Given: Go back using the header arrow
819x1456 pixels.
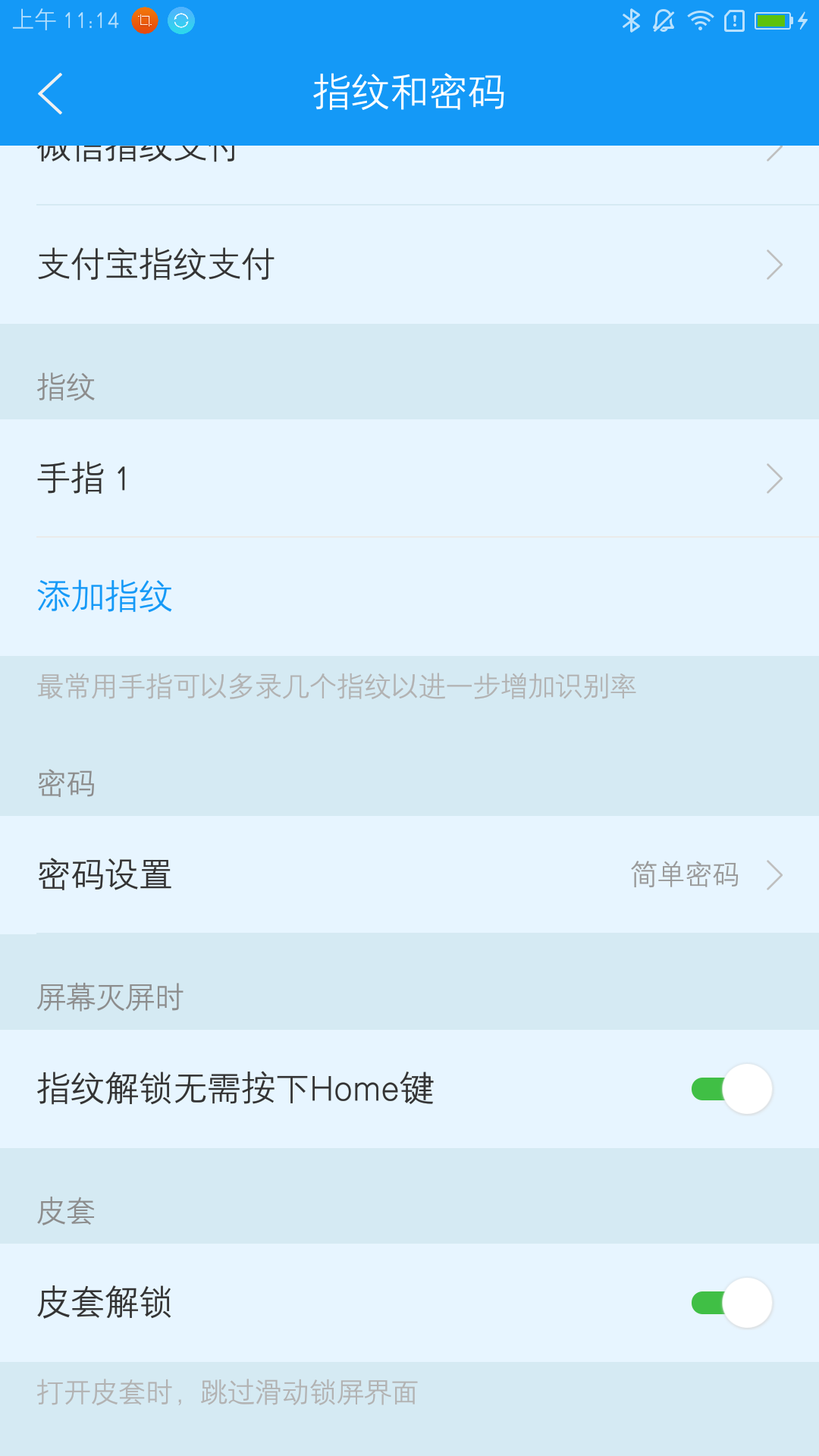Looking at the screenshot, I should (50, 93).
